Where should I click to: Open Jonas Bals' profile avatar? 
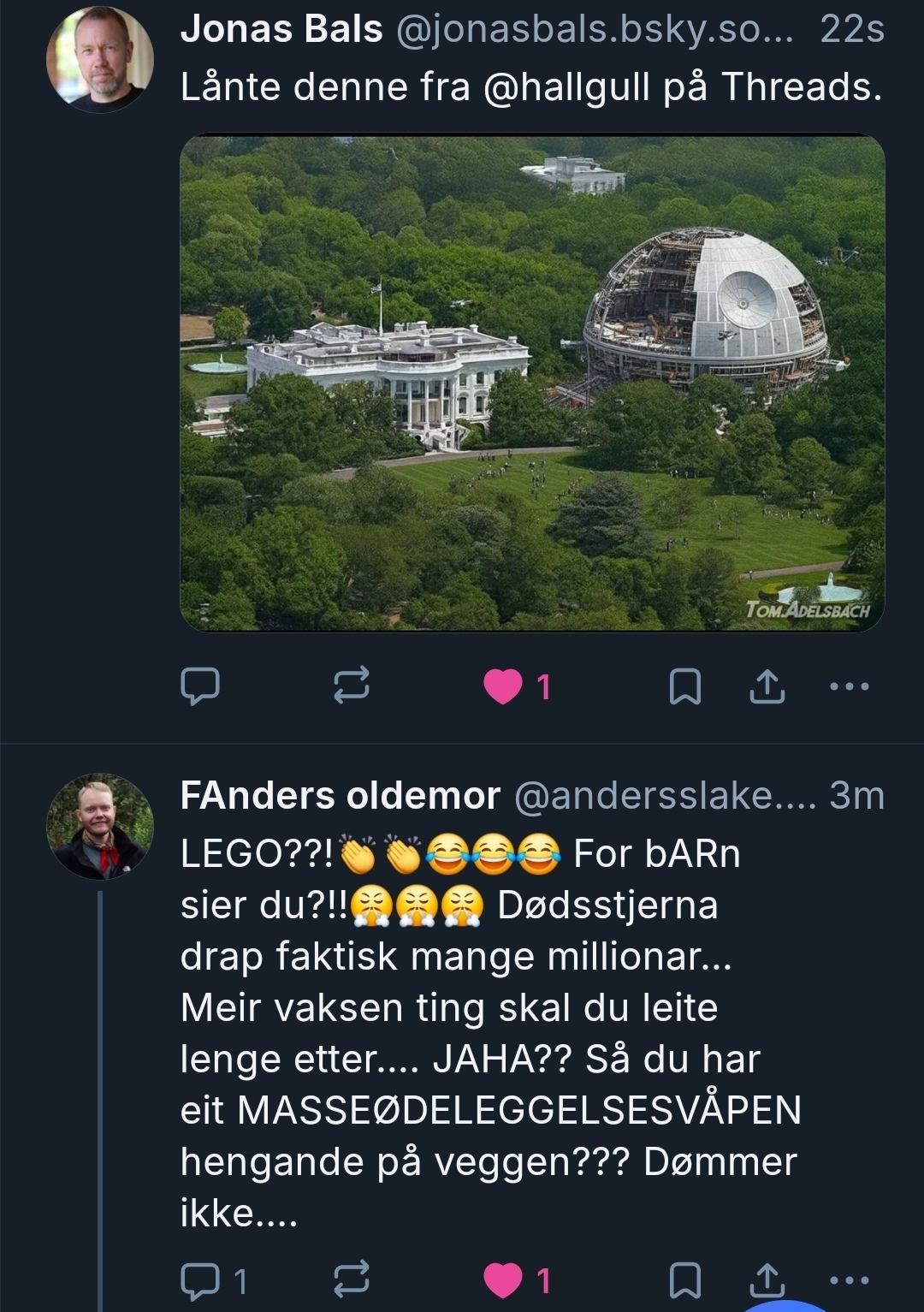pyautogui.click(x=99, y=58)
